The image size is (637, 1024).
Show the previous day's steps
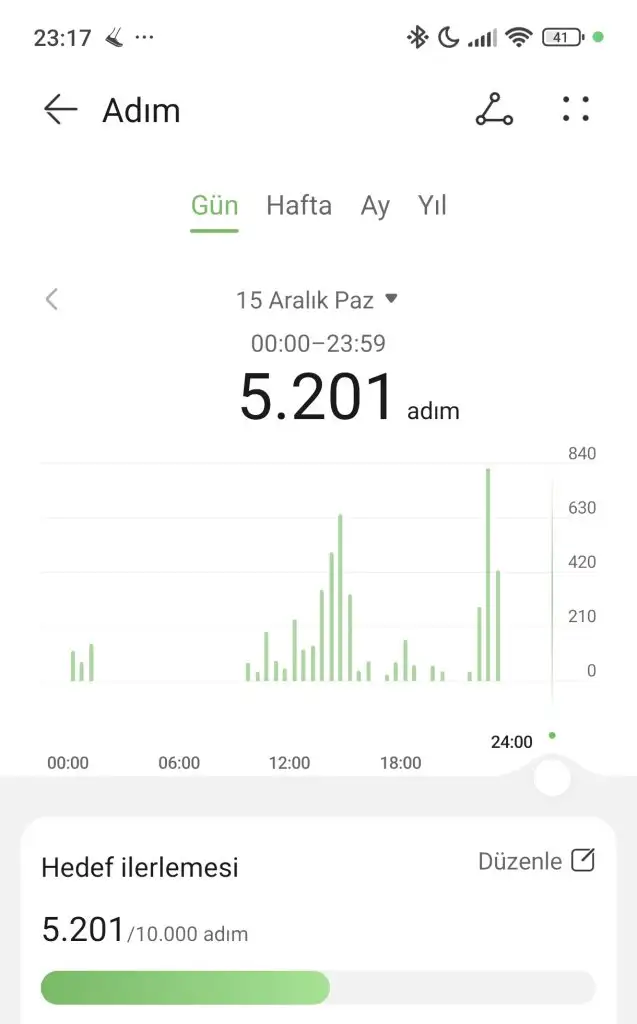52,299
